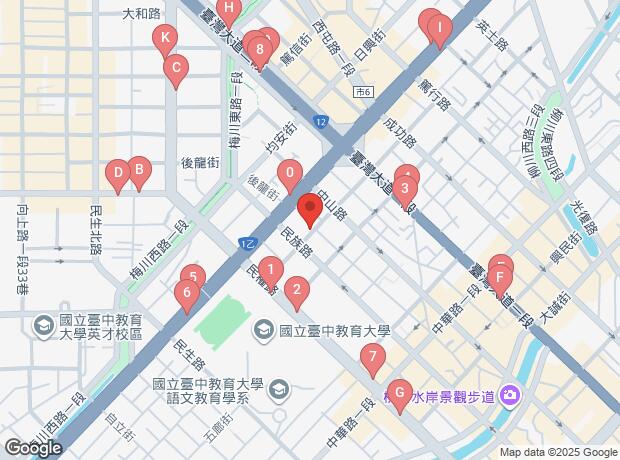Select the unlabeled red center pin
620x460 pixels.
[310, 211]
